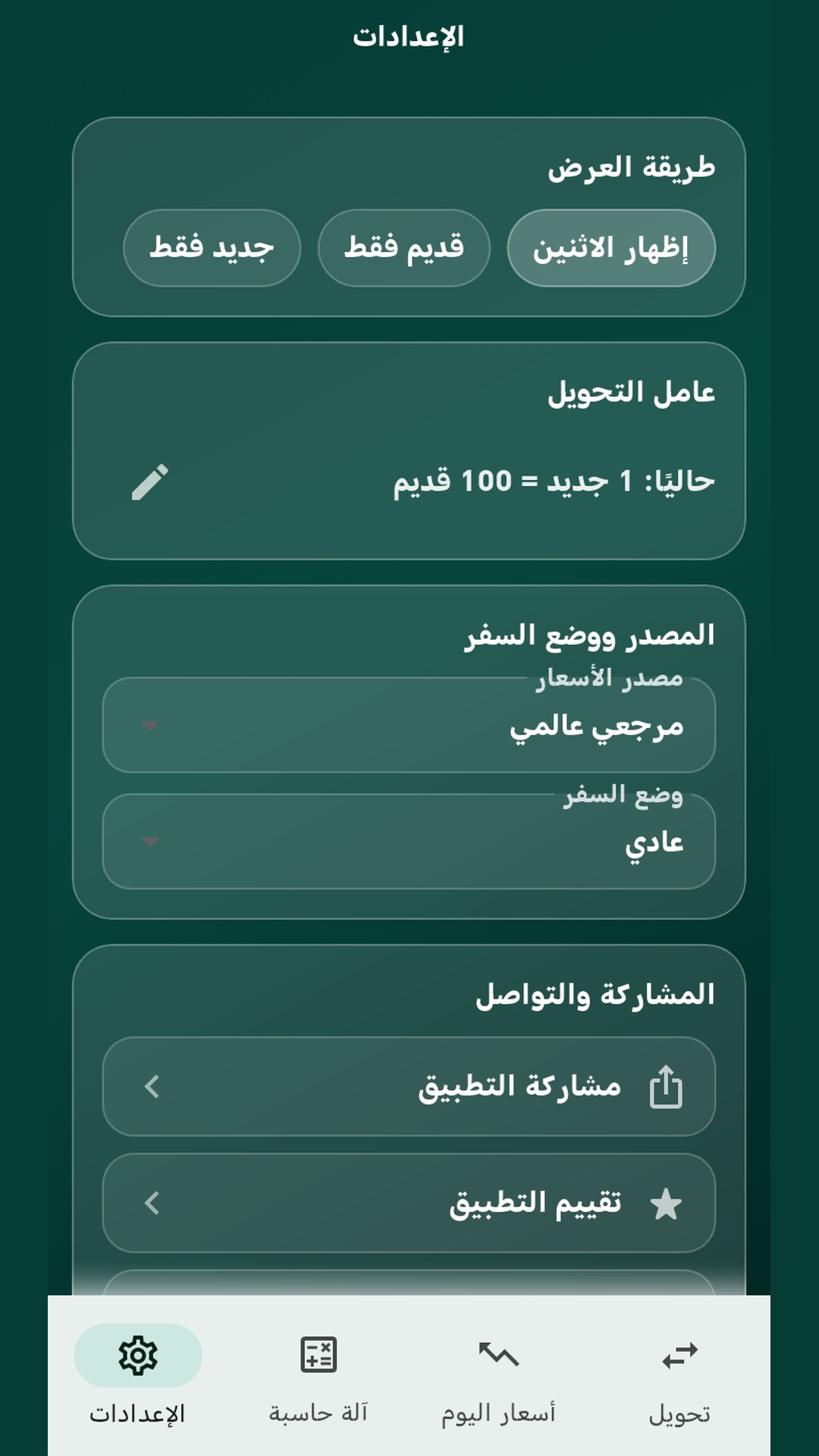The width and height of the screenshot is (819, 1456).
Task: Choose the قديم فقط display mode
Action: 403,248
